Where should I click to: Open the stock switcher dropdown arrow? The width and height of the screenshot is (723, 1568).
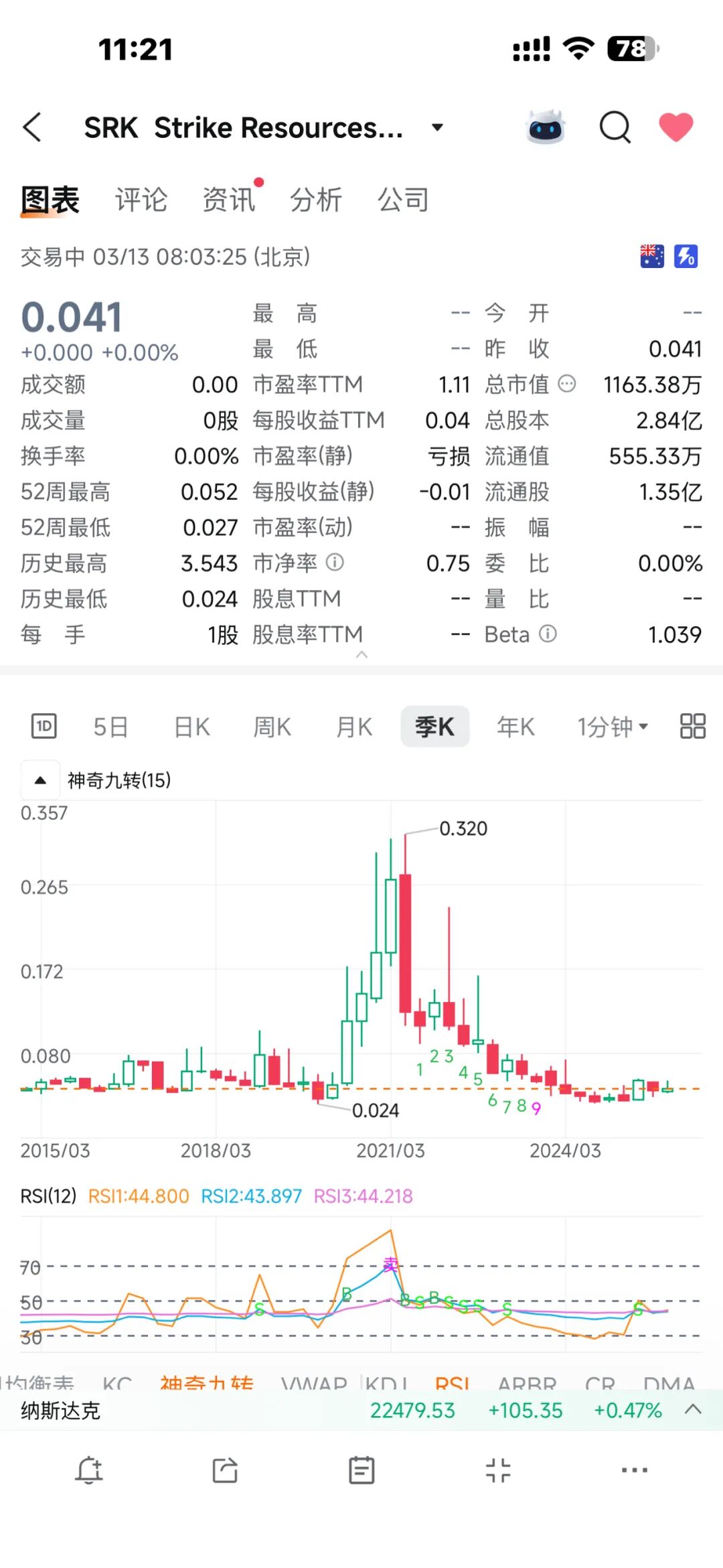click(437, 127)
